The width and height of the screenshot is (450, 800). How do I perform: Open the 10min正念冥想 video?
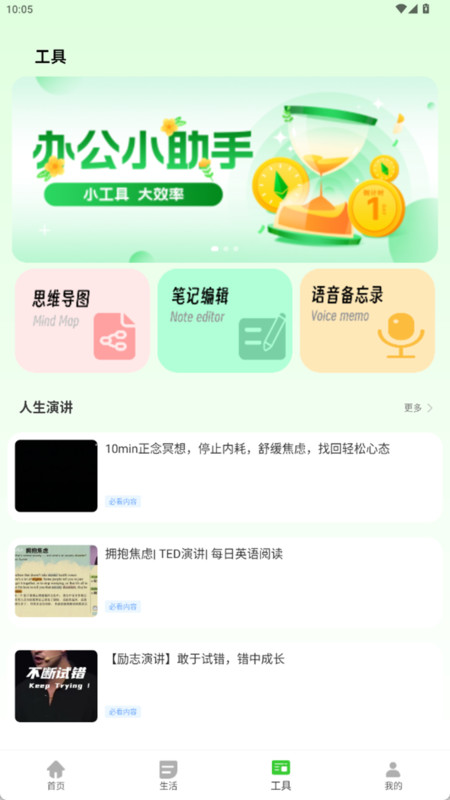point(225,477)
